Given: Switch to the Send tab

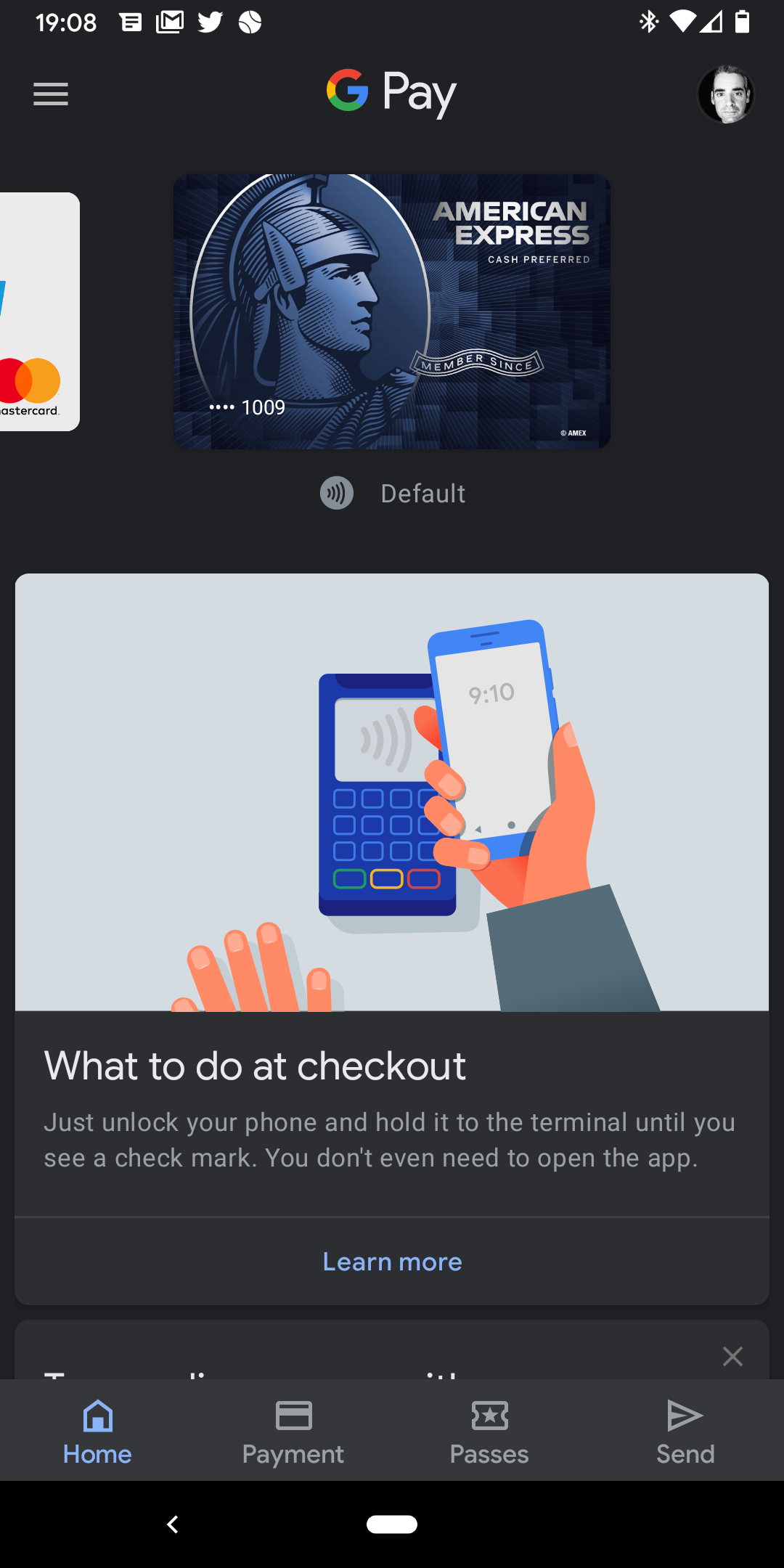Looking at the screenshot, I should (x=685, y=1432).
